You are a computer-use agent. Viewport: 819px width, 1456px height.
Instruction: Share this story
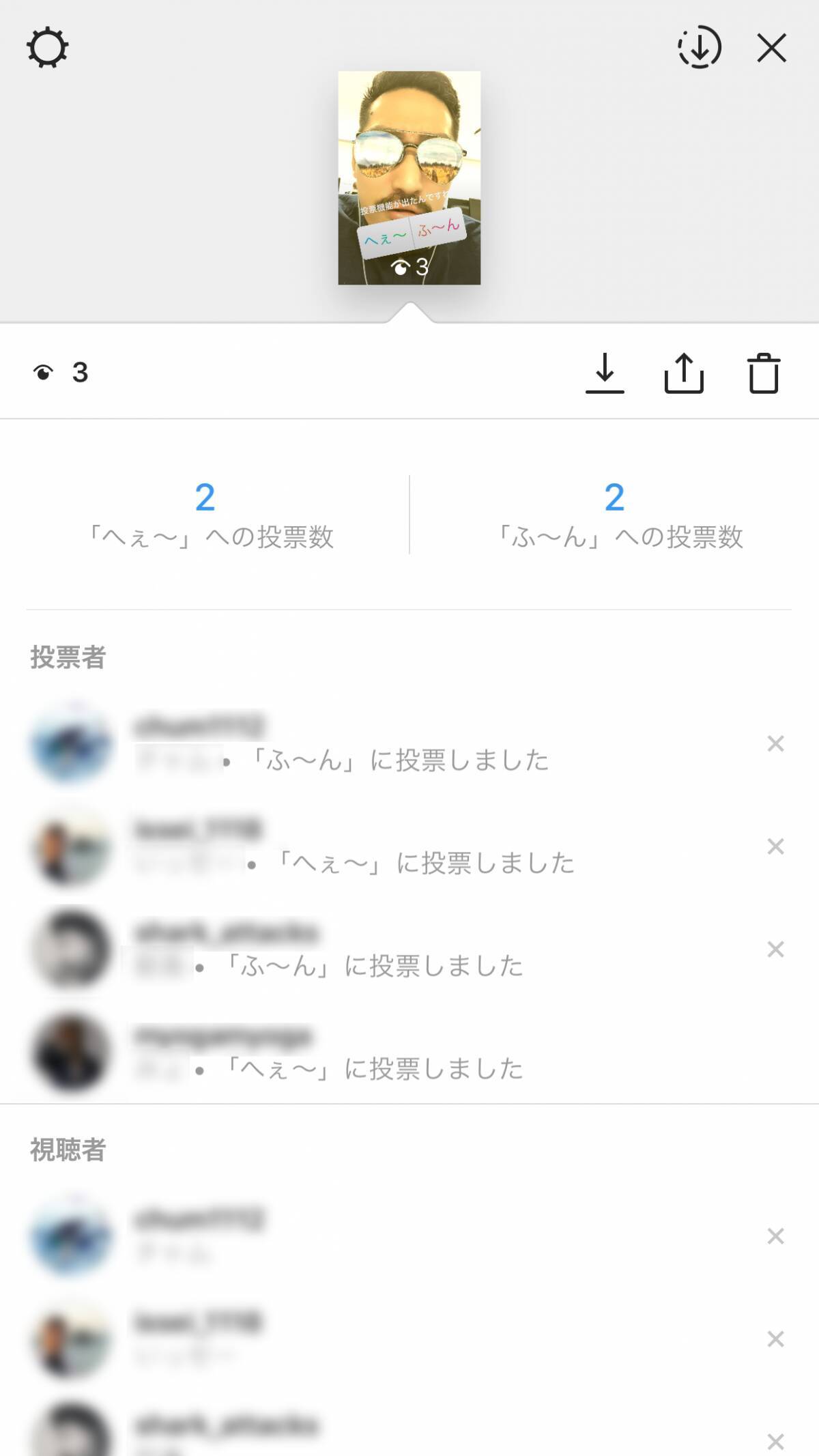[684, 373]
